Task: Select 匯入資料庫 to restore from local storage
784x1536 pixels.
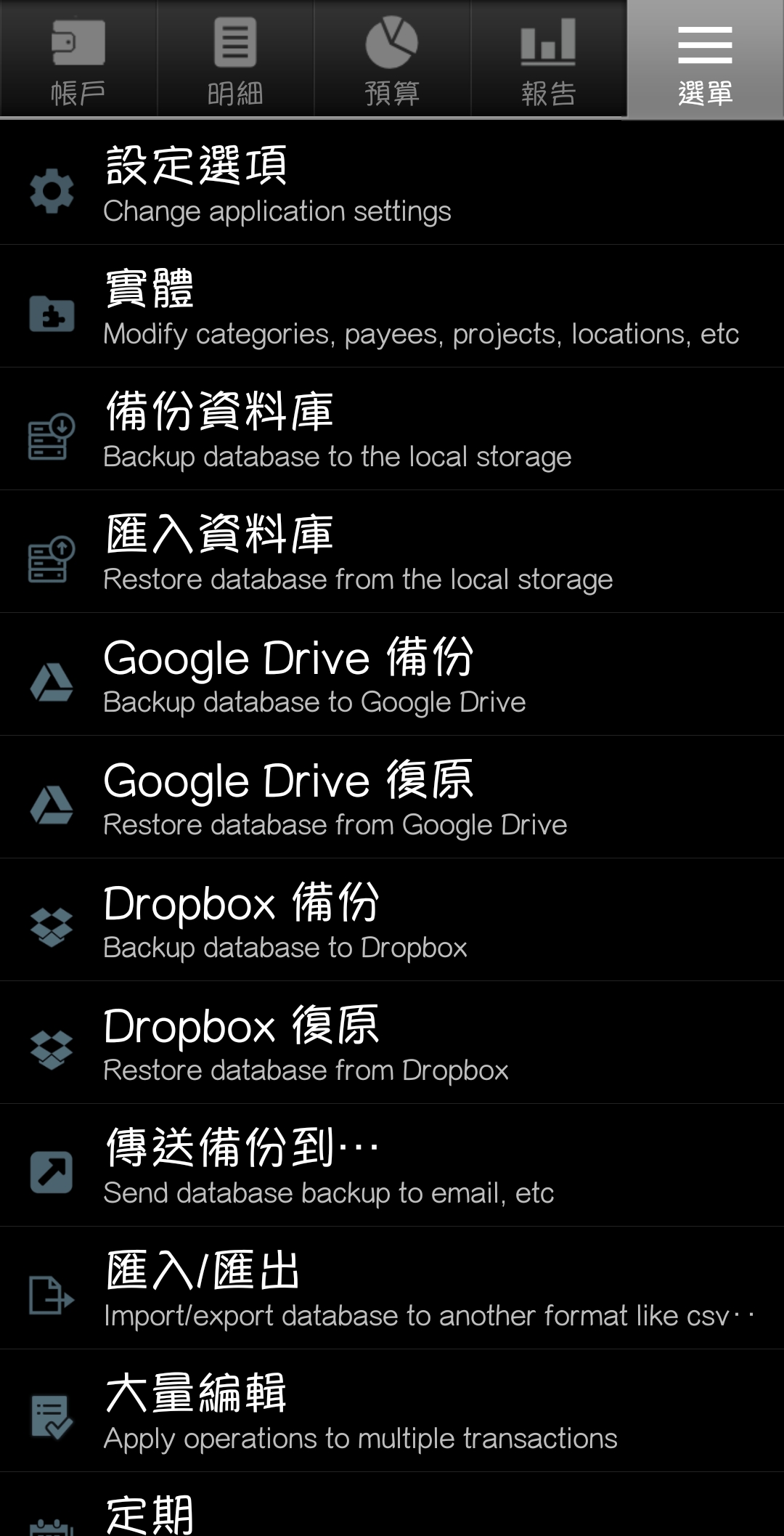Action: click(392, 551)
